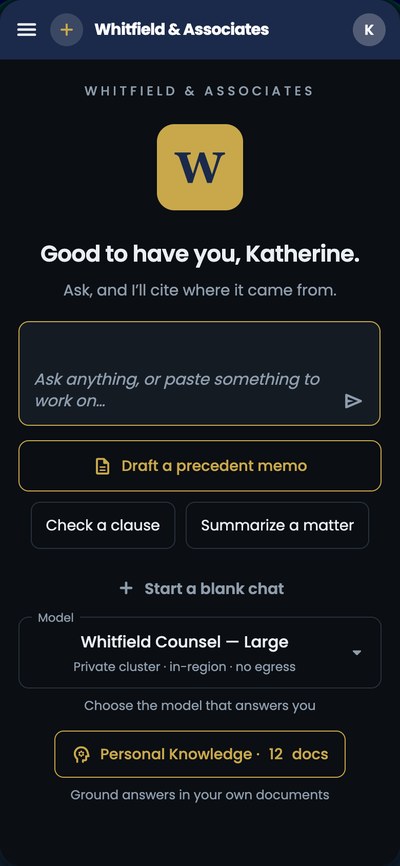Screen dimensions: 400x866
Task: Select the Check a clause chip
Action: pyautogui.click(x=103, y=525)
